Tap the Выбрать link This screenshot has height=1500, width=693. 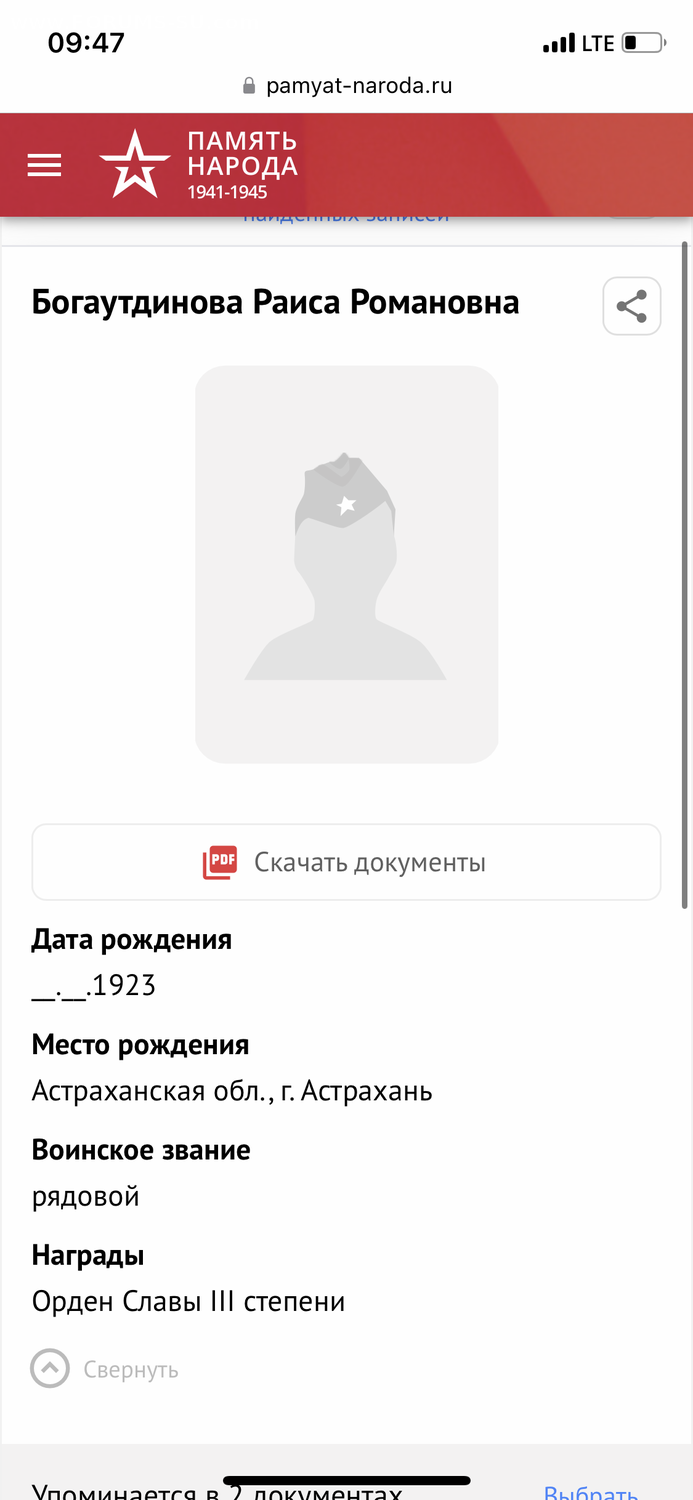pyautogui.click(x=590, y=1491)
